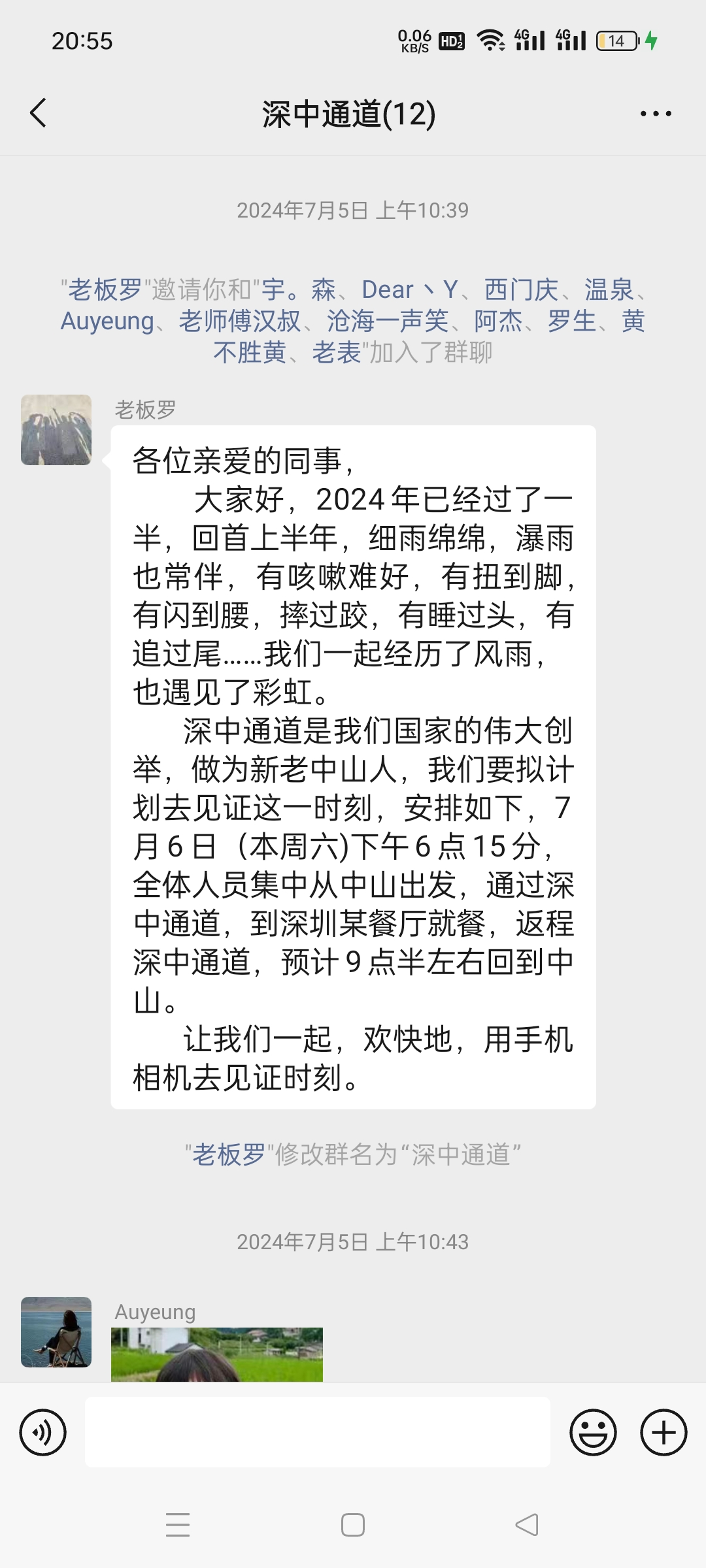Tap 老板罗's name in the rename notice
The height and width of the screenshot is (1568, 706).
228,1154
